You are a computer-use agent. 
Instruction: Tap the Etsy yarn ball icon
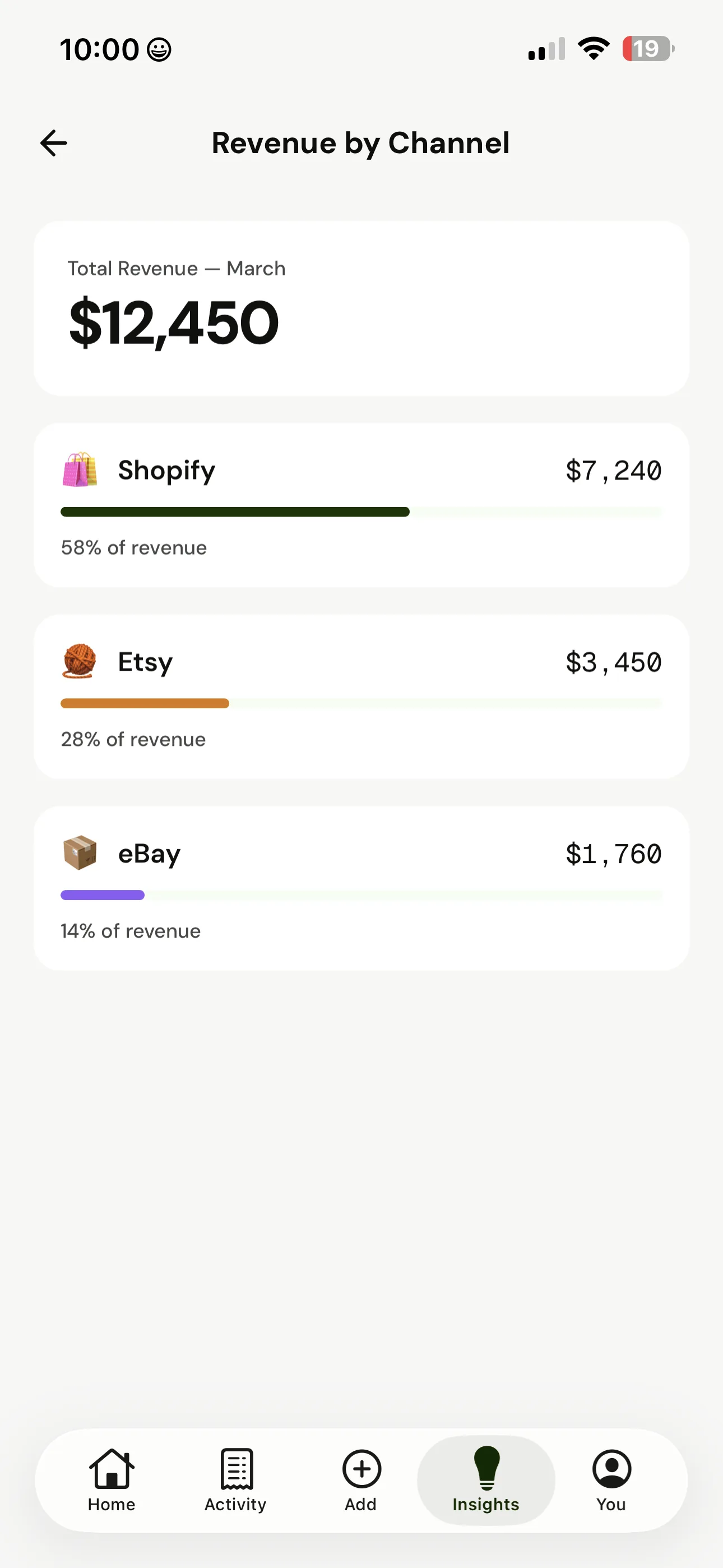tap(80, 662)
